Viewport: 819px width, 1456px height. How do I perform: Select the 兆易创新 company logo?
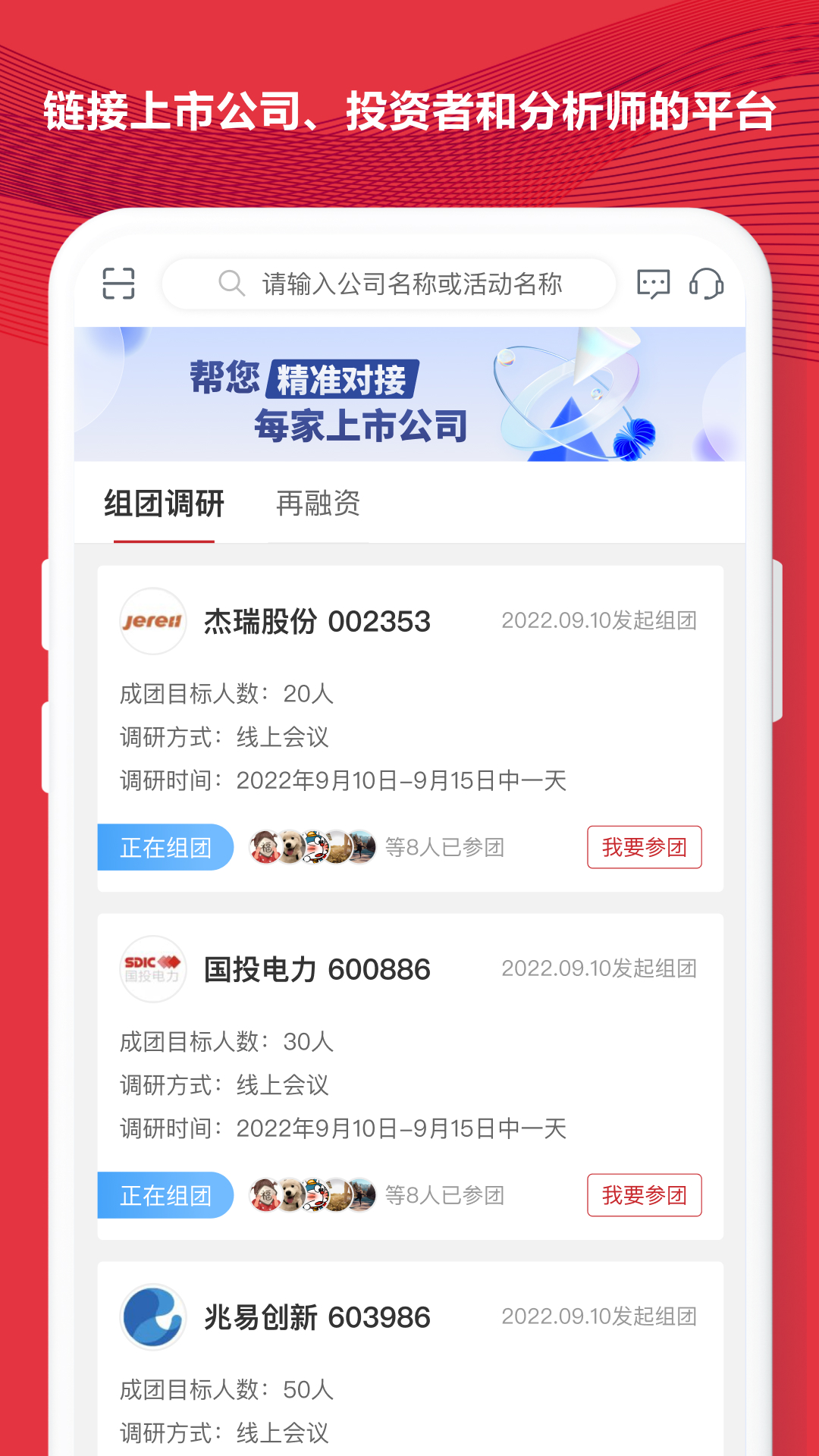point(153,1318)
